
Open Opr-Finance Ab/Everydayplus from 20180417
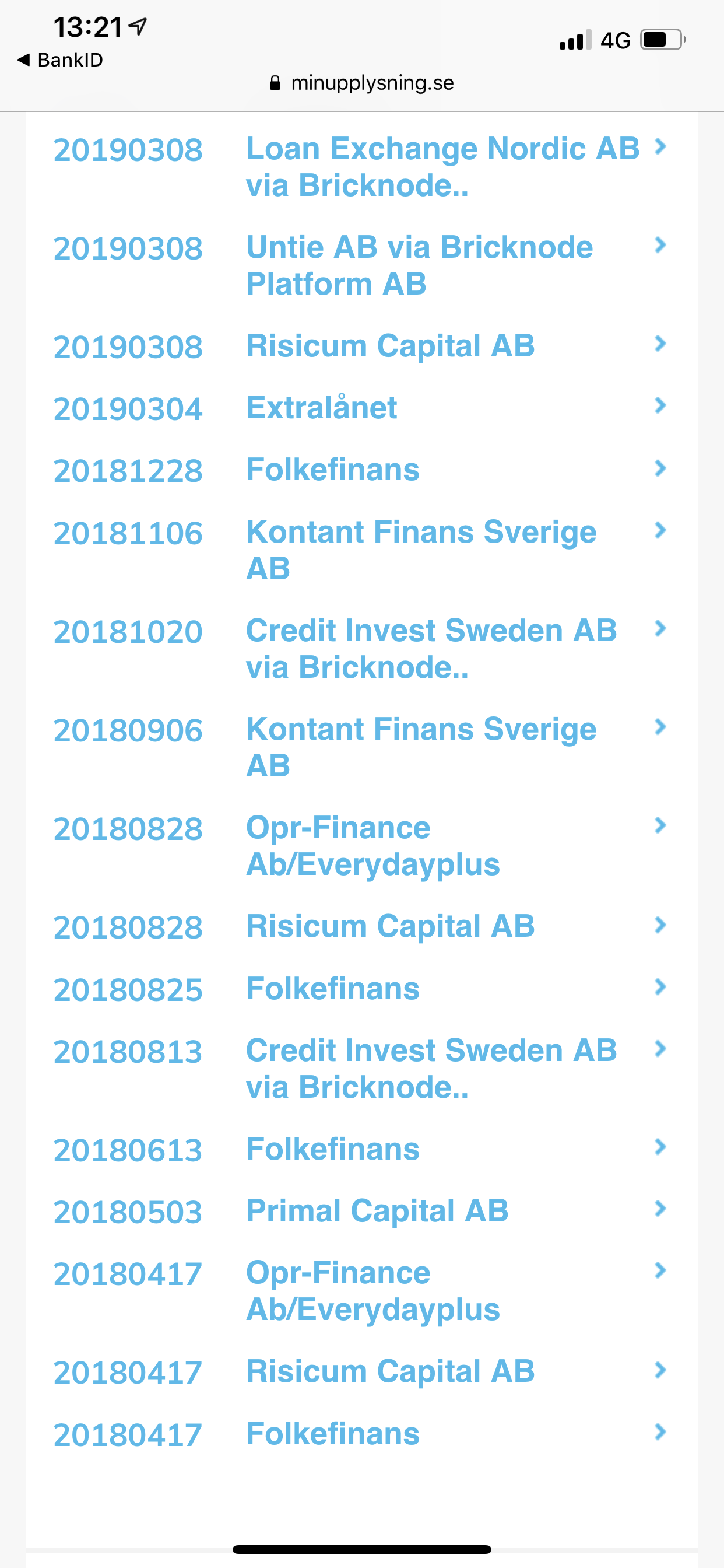[x=372, y=1290]
